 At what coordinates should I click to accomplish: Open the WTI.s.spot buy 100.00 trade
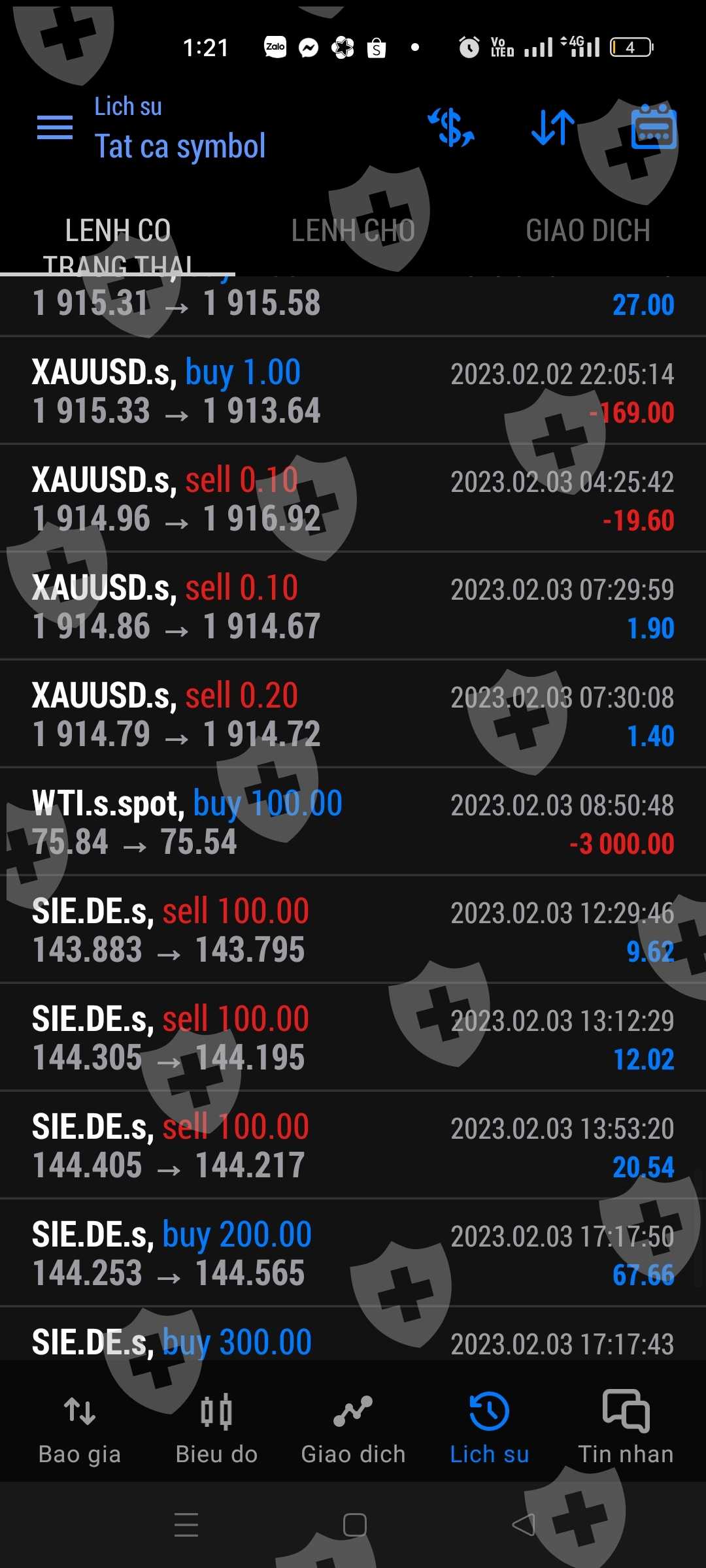pyautogui.click(x=353, y=823)
